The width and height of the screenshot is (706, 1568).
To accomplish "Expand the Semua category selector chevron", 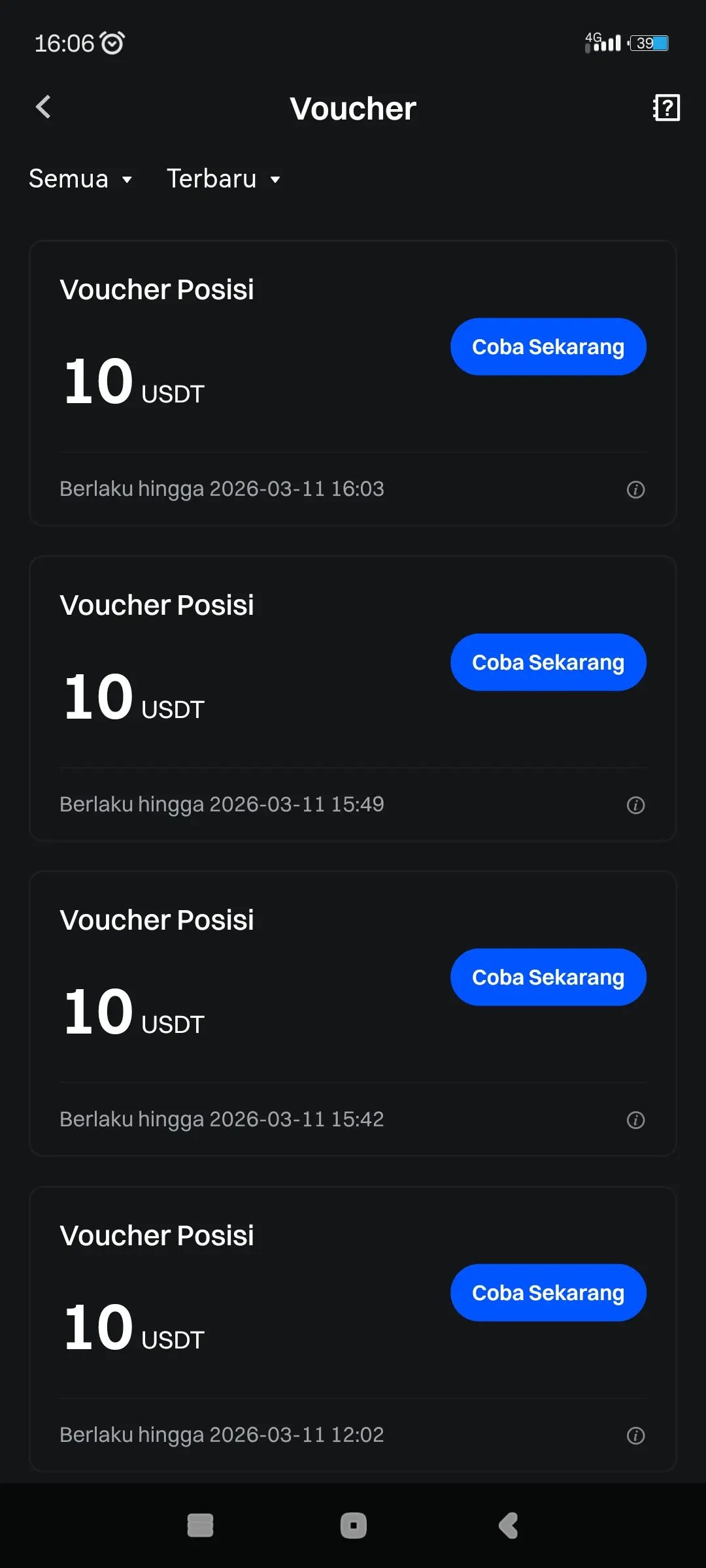I will (x=126, y=179).
